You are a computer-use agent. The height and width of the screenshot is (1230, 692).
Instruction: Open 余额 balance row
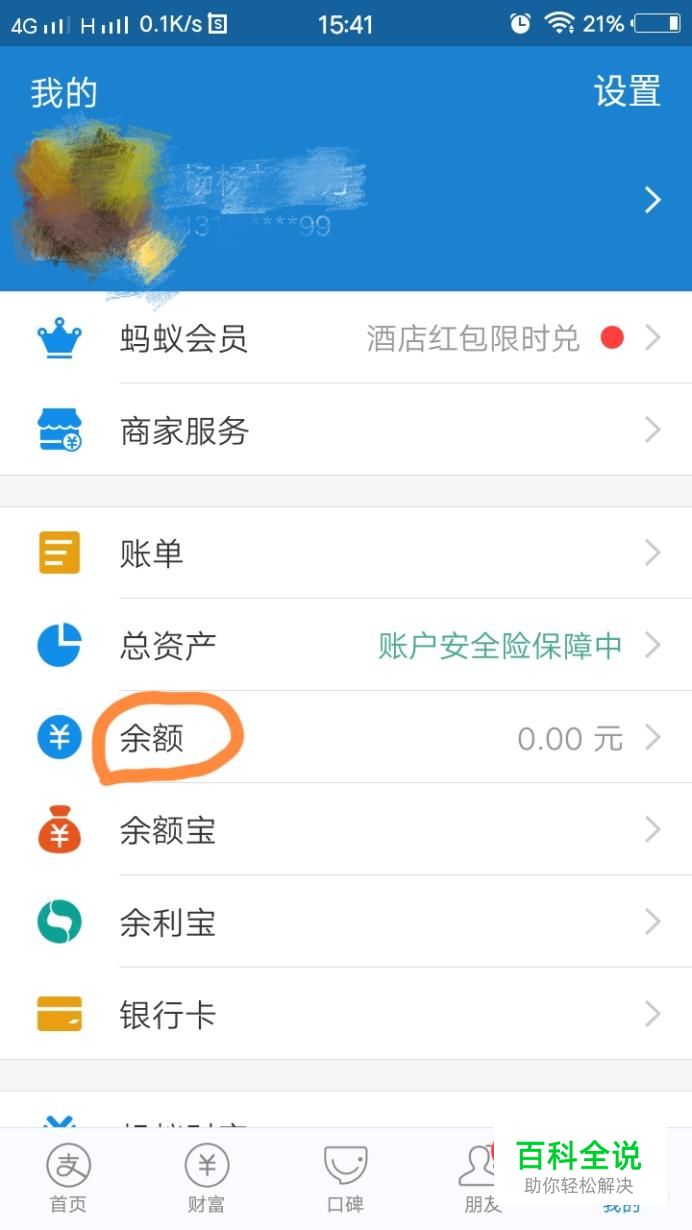[x=346, y=738]
